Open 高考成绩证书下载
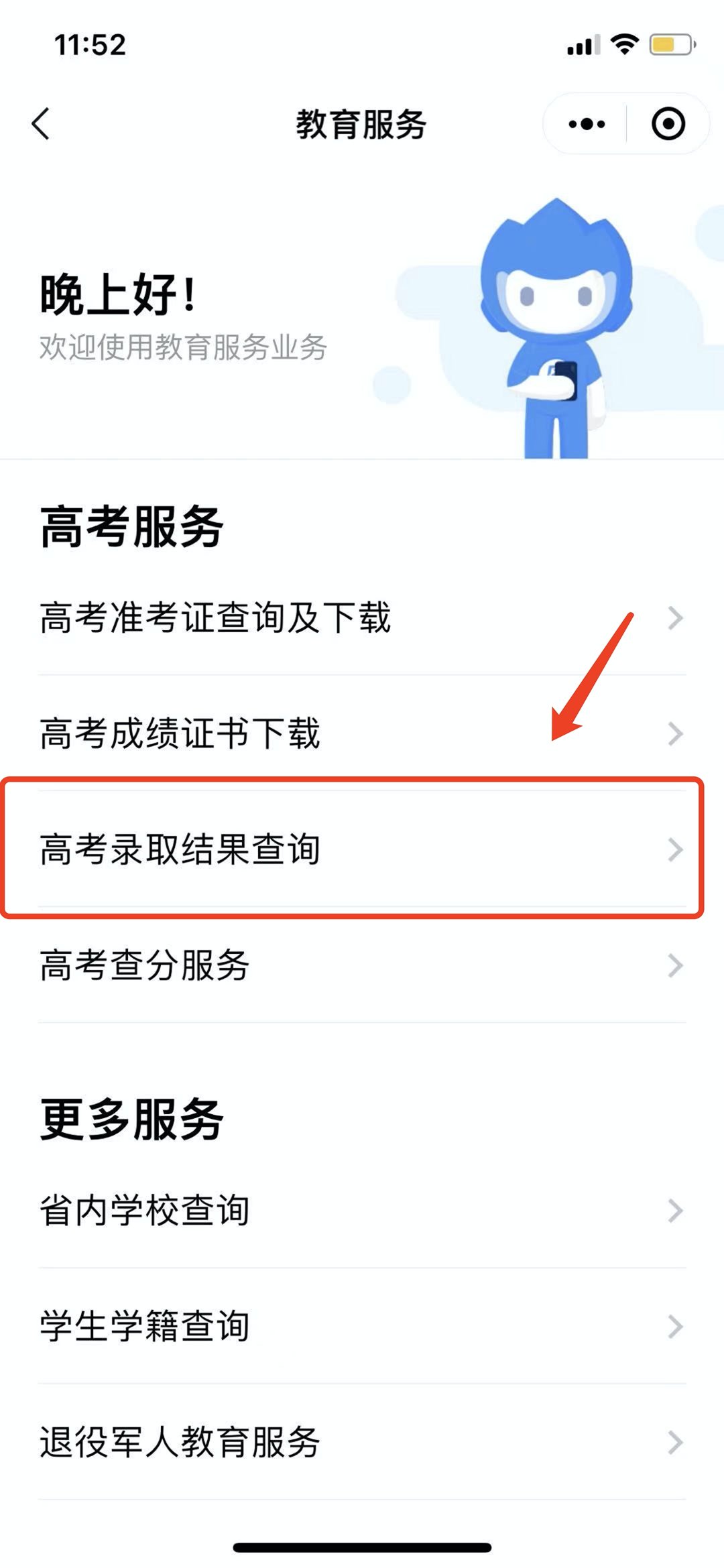Image resolution: width=724 pixels, height=1568 pixels. click(x=362, y=733)
